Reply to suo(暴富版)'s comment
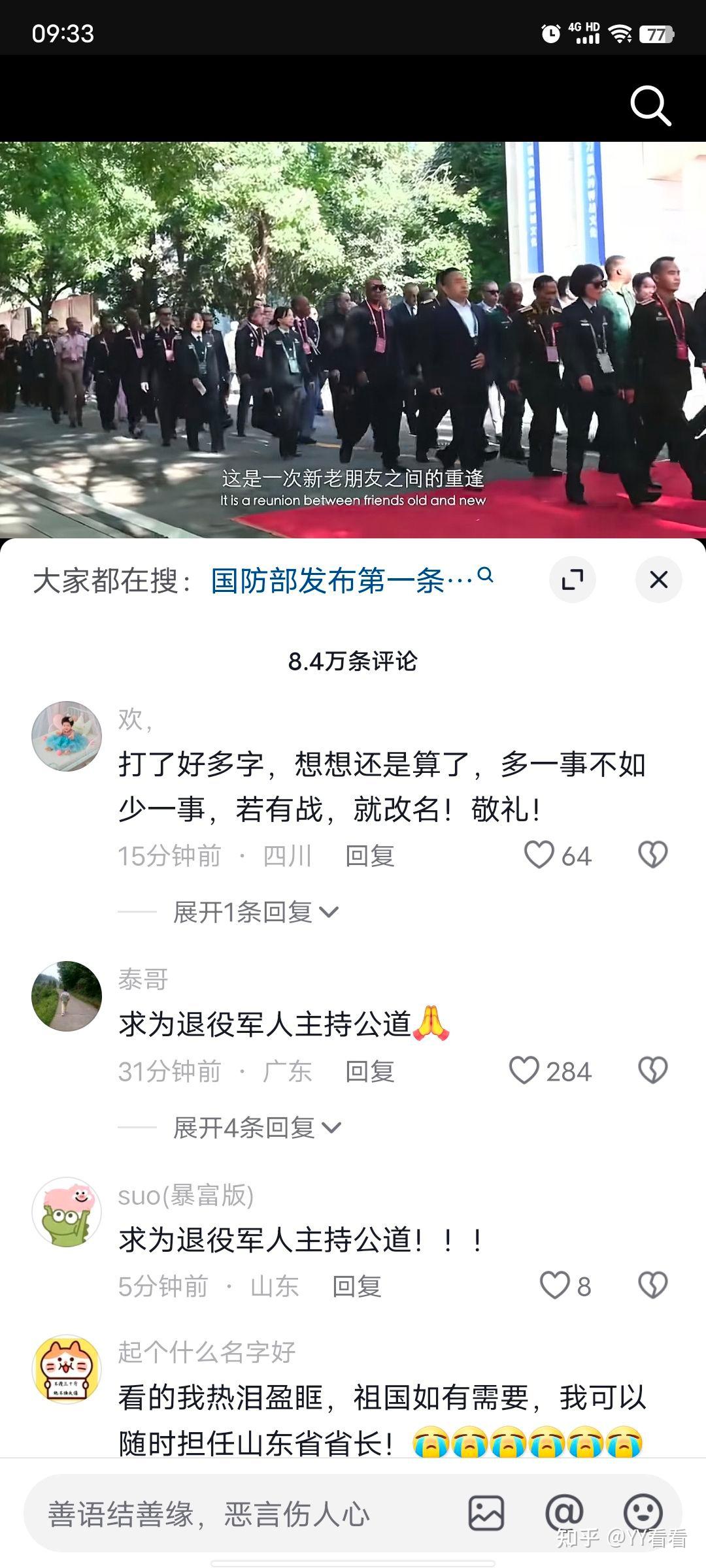706x1568 pixels. tap(356, 1286)
